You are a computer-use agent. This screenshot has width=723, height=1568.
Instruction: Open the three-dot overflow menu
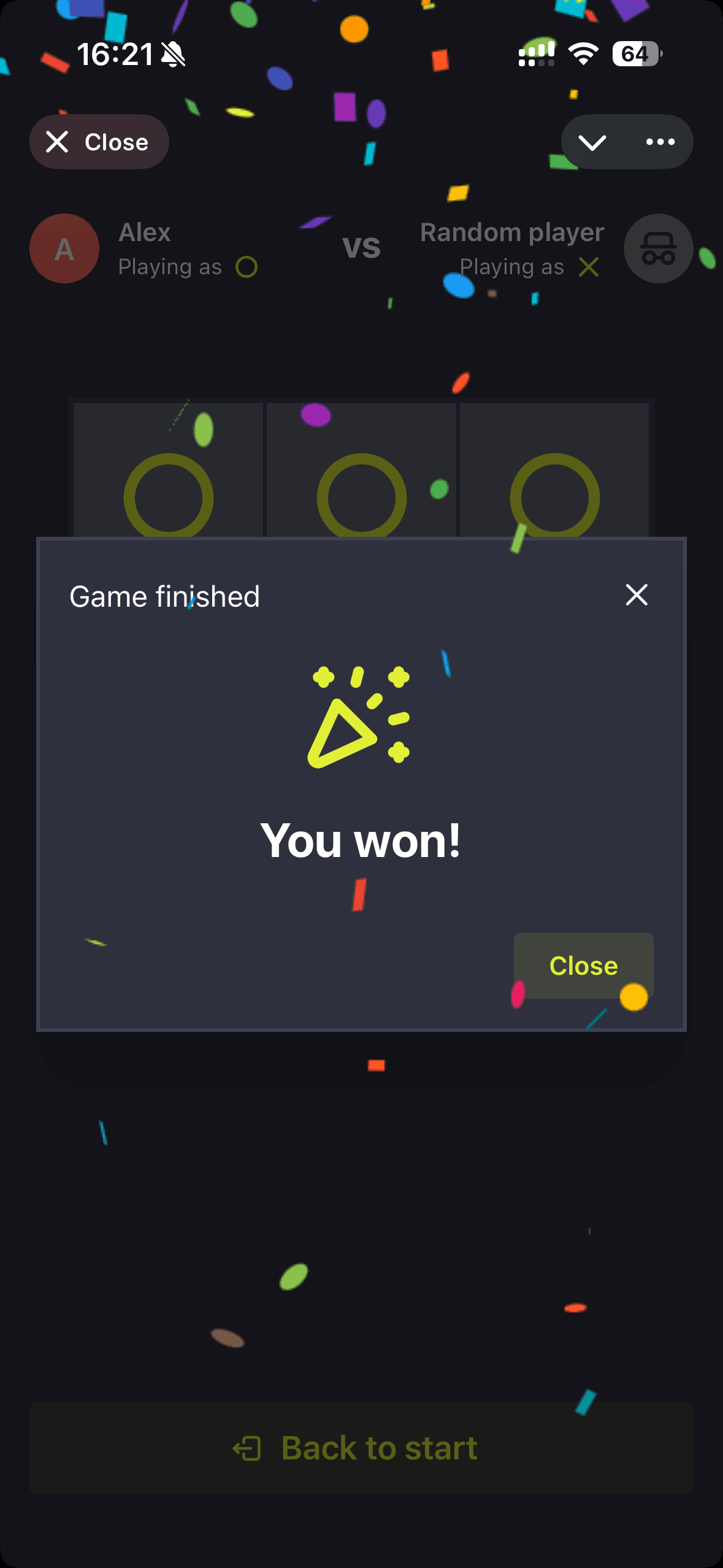click(660, 142)
